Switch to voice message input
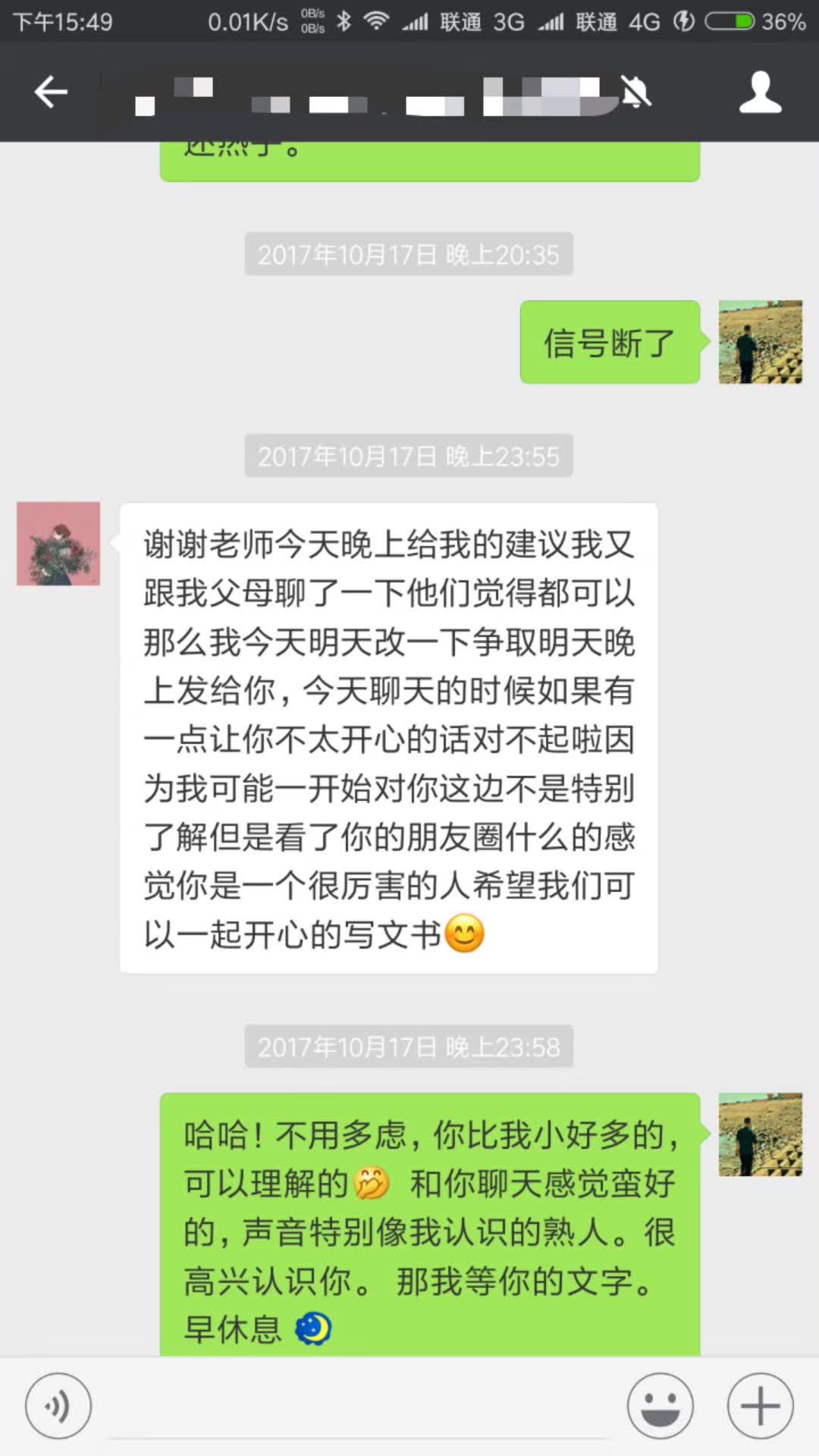This screenshot has height=1456, width=819. pyautogui.click(x=58, y=1405)
